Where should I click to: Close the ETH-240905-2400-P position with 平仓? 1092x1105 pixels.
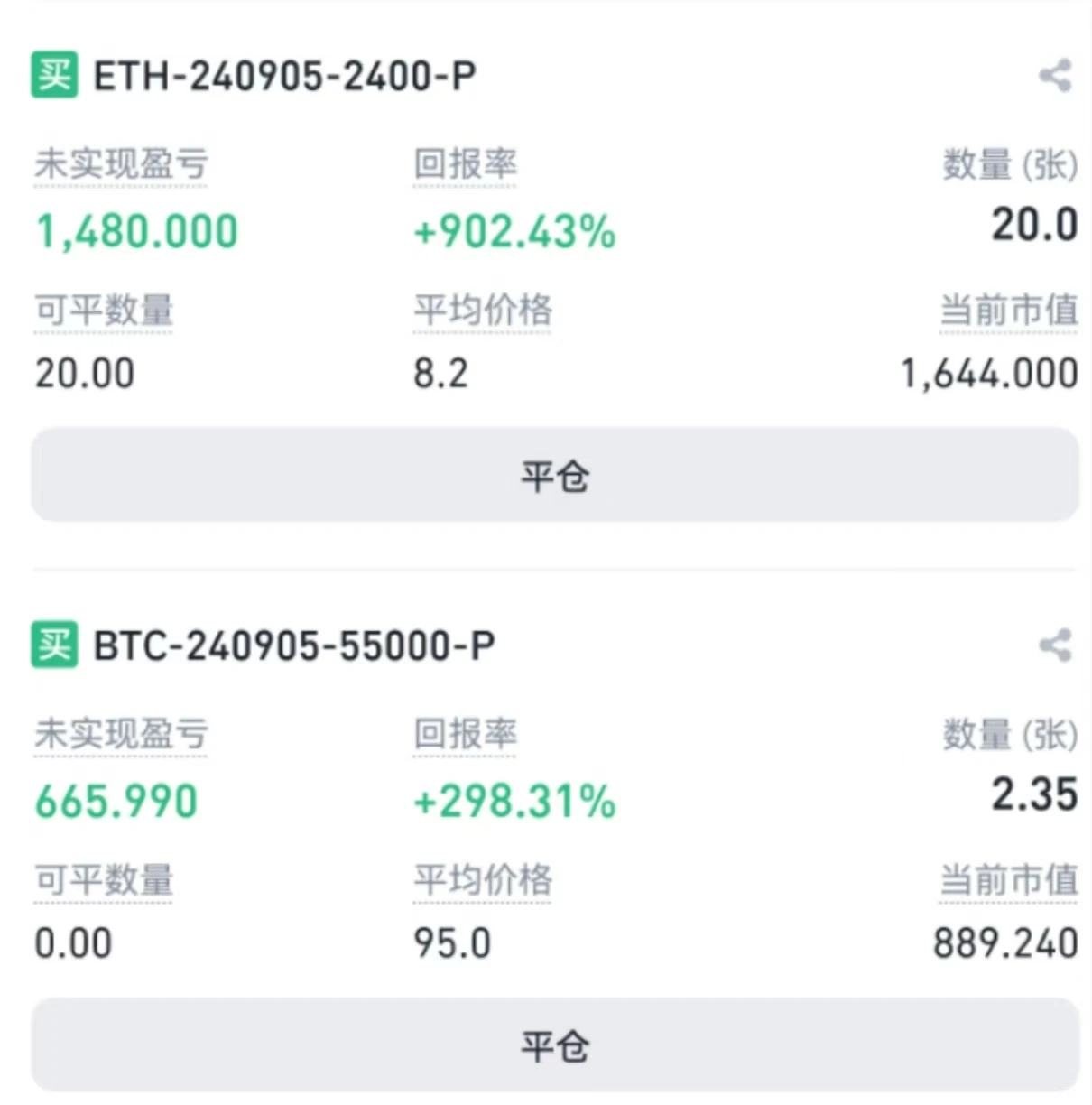(x=554, y=475)
